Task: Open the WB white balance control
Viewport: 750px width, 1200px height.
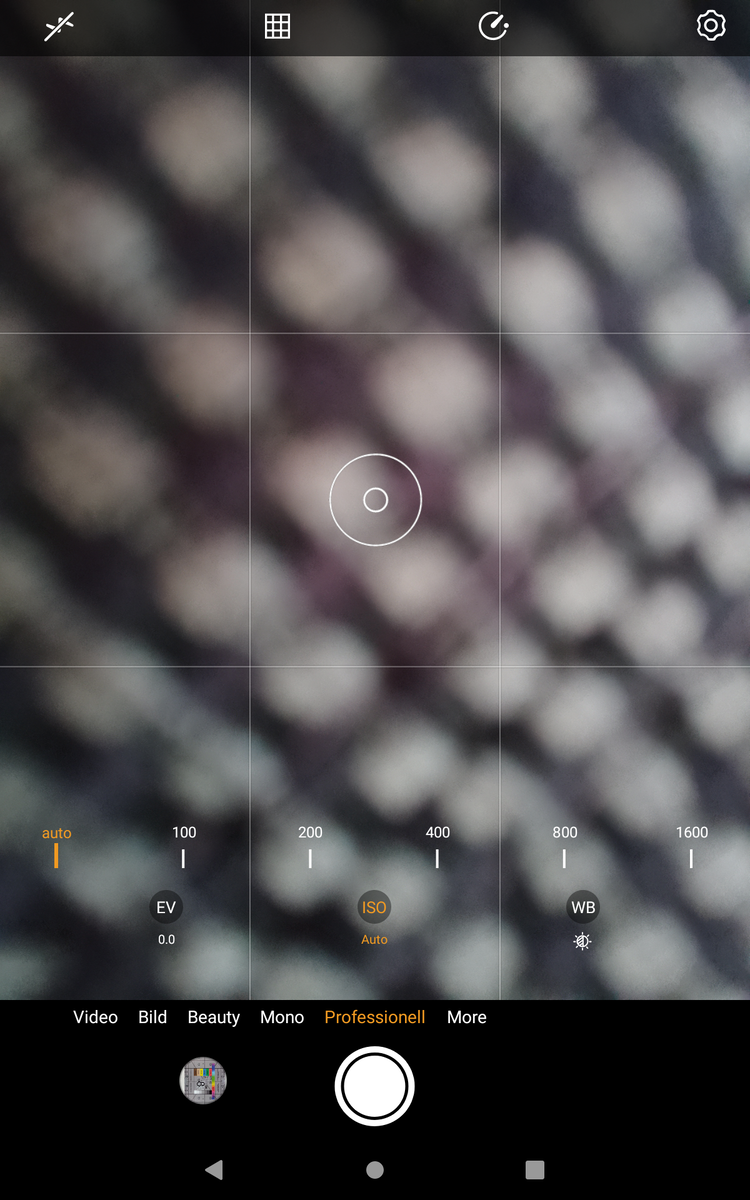Action: pos(583,908)
